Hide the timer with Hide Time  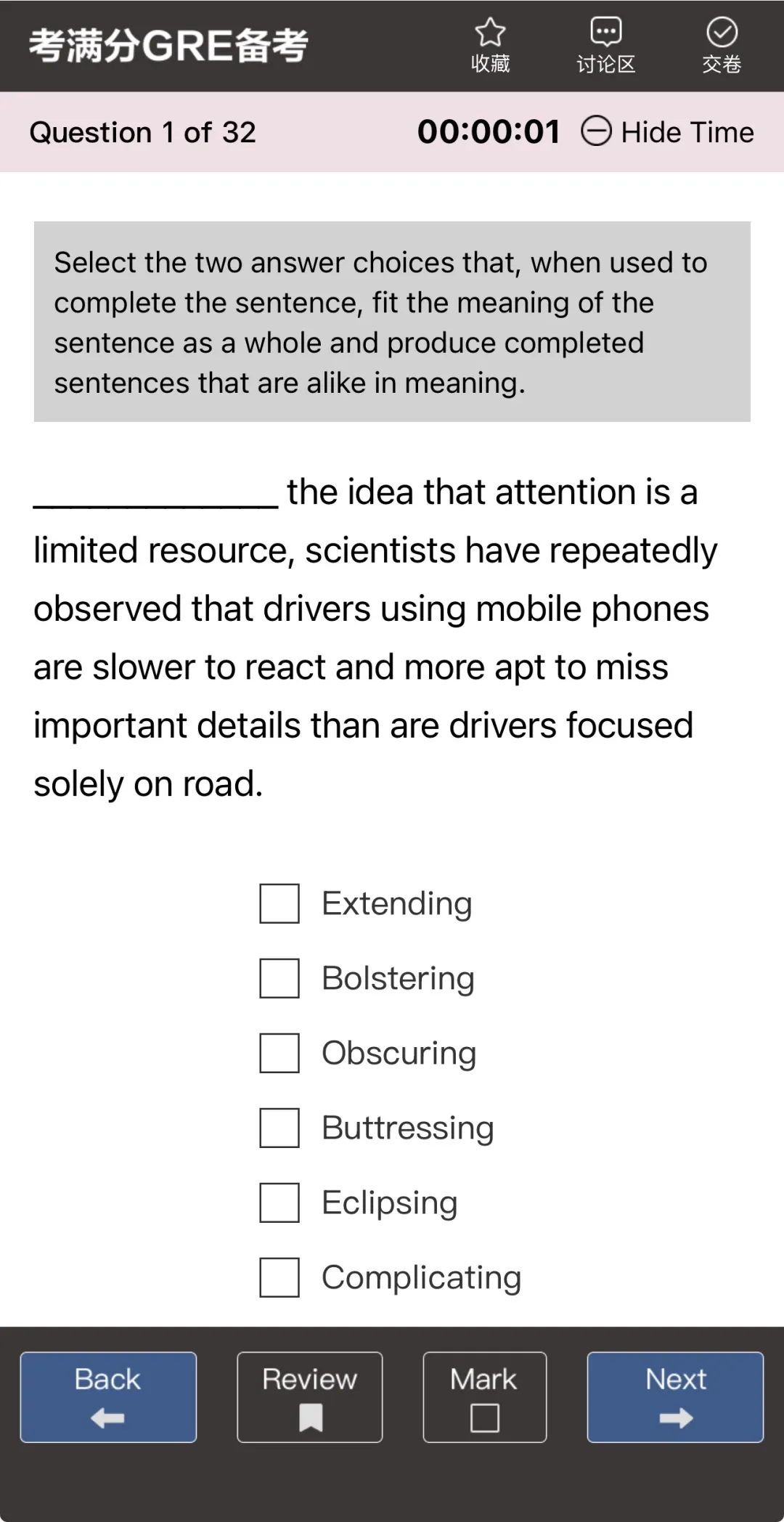[668, 132]
